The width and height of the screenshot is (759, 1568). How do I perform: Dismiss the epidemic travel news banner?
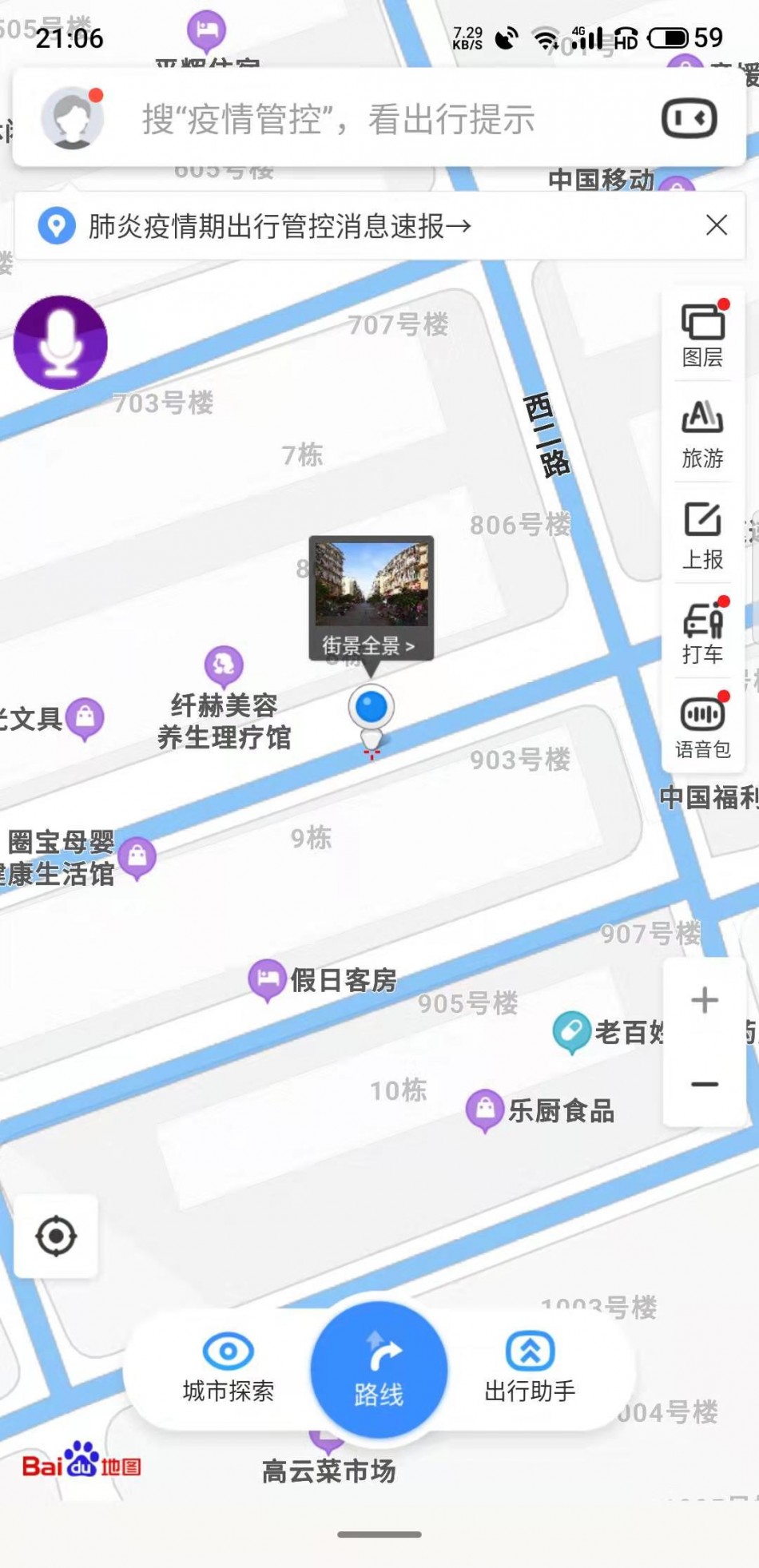click(x=717, y=225)
